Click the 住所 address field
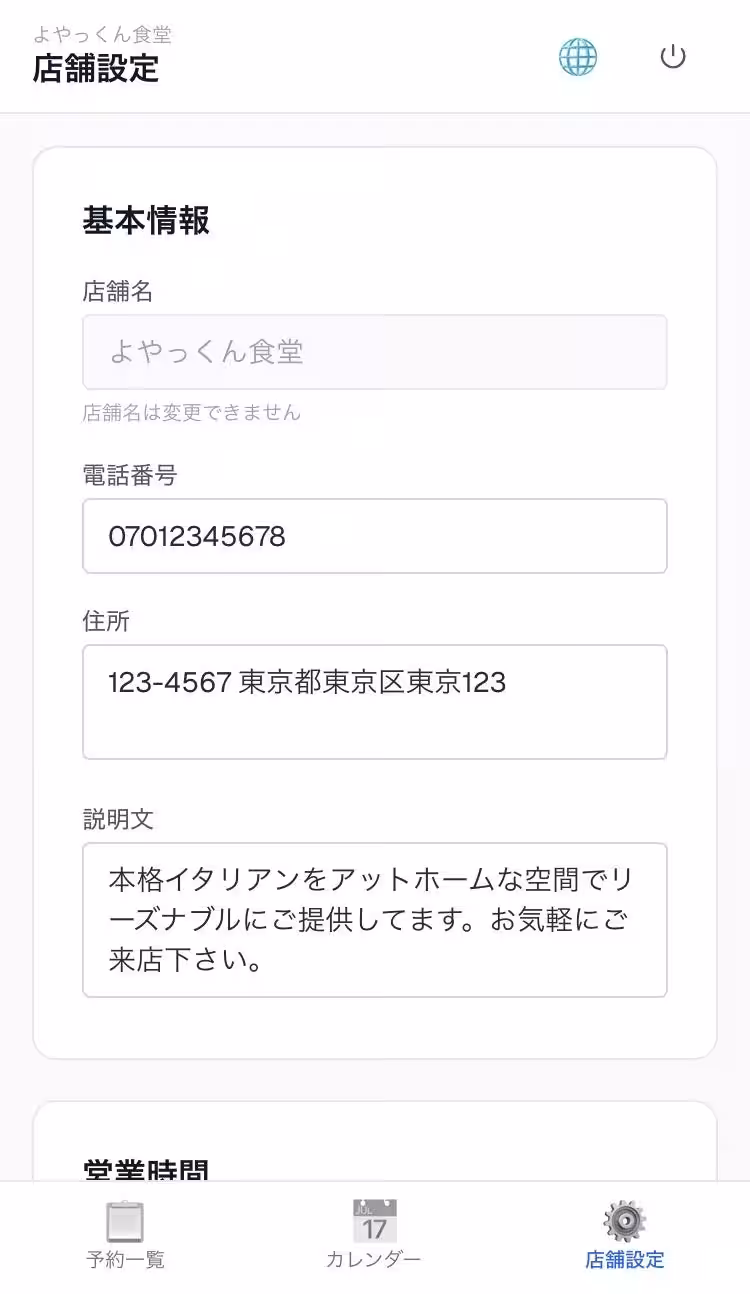The image size is (750, 1294). (375, 701)
